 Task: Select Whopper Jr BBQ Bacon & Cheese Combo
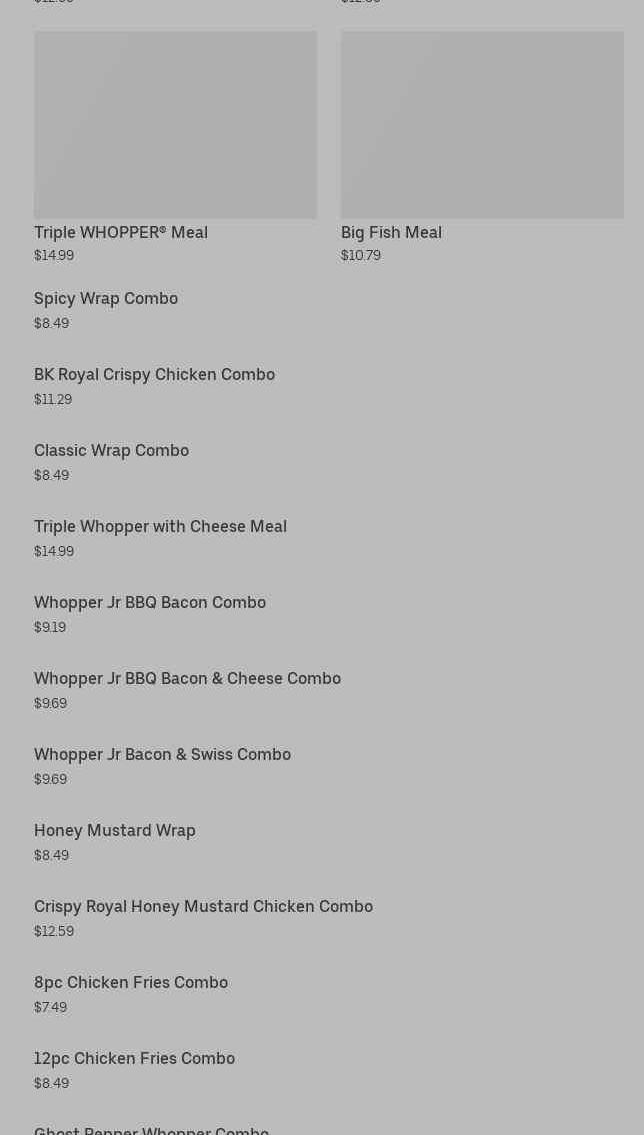point(187,679)
